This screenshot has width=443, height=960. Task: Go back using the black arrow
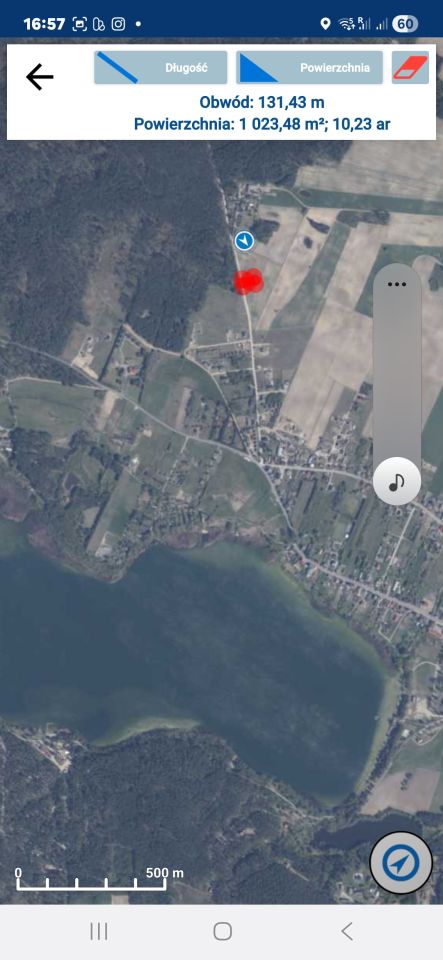click(x=40, y=77)
